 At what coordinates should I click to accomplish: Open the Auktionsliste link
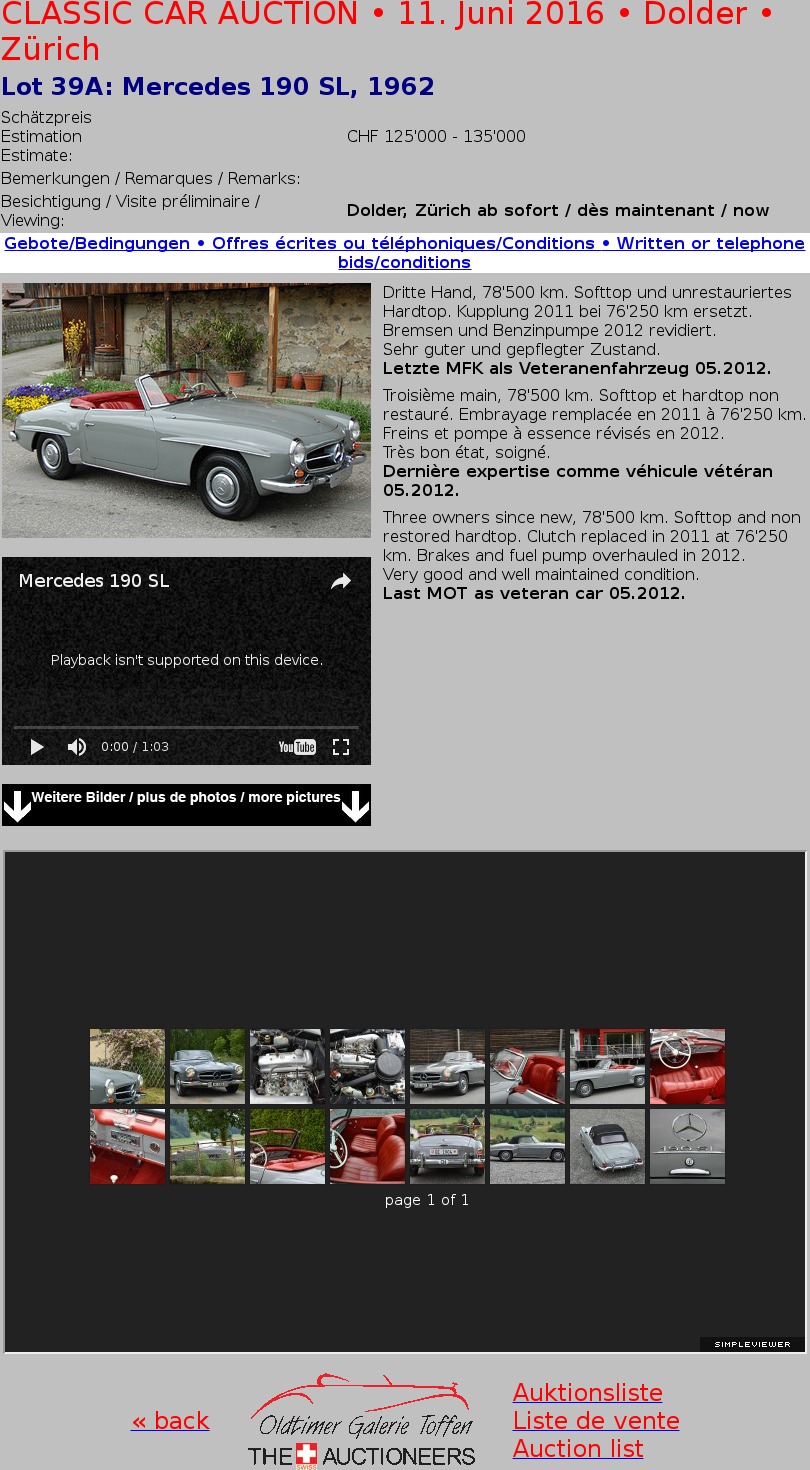[587, 1392]
